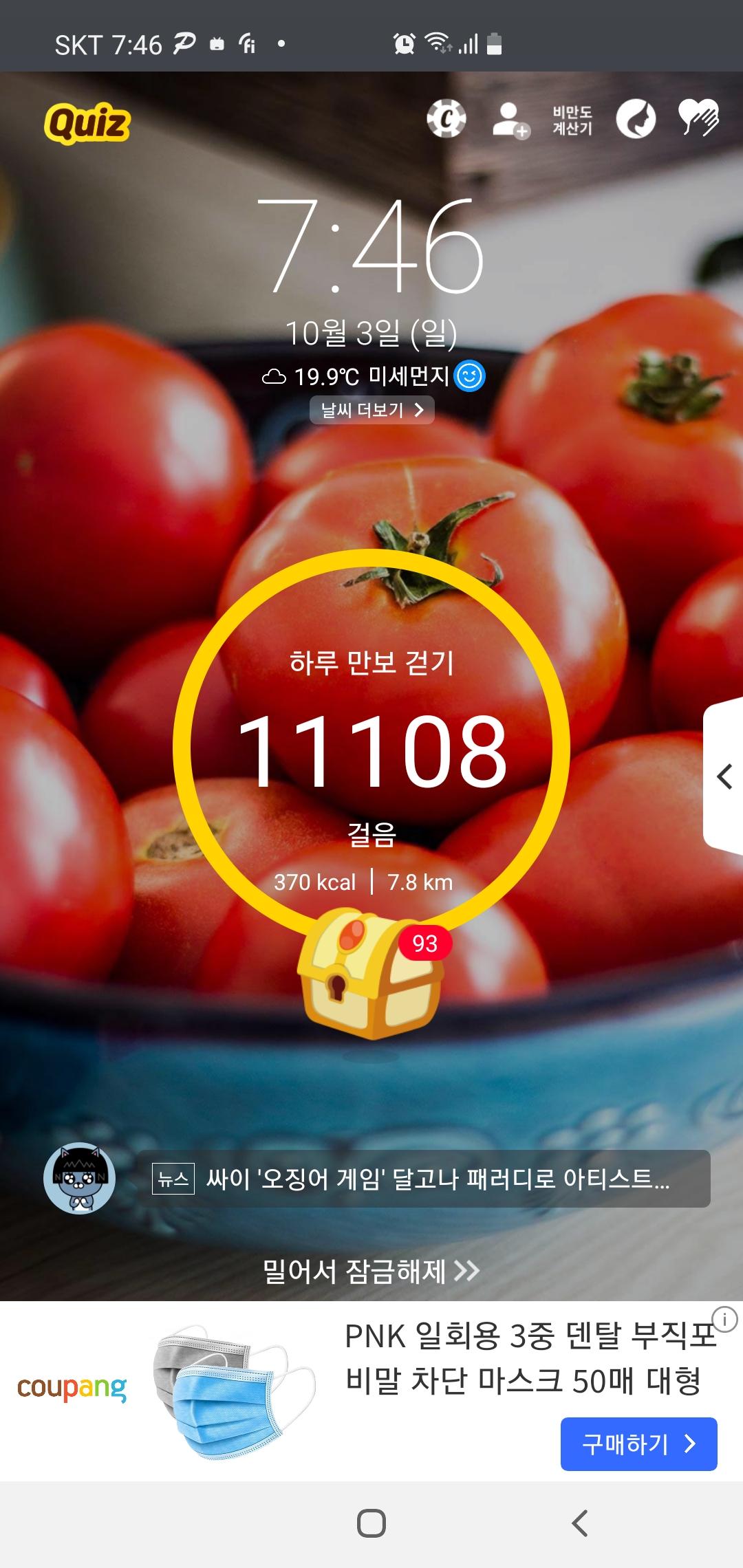Go to the home screen
Viewport: 743px width, 1568px height.
[371, 1523]
